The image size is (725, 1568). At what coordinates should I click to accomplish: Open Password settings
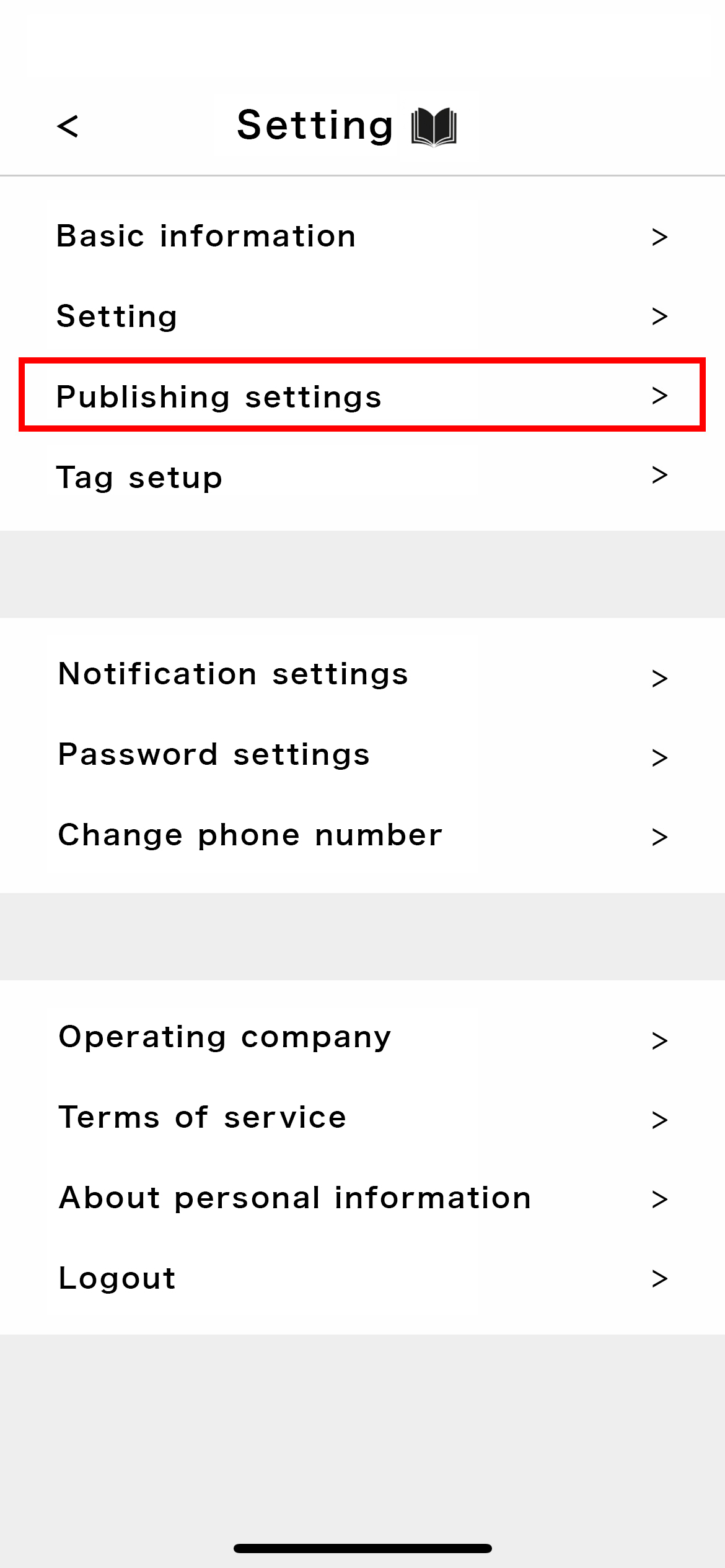(362, 756)
